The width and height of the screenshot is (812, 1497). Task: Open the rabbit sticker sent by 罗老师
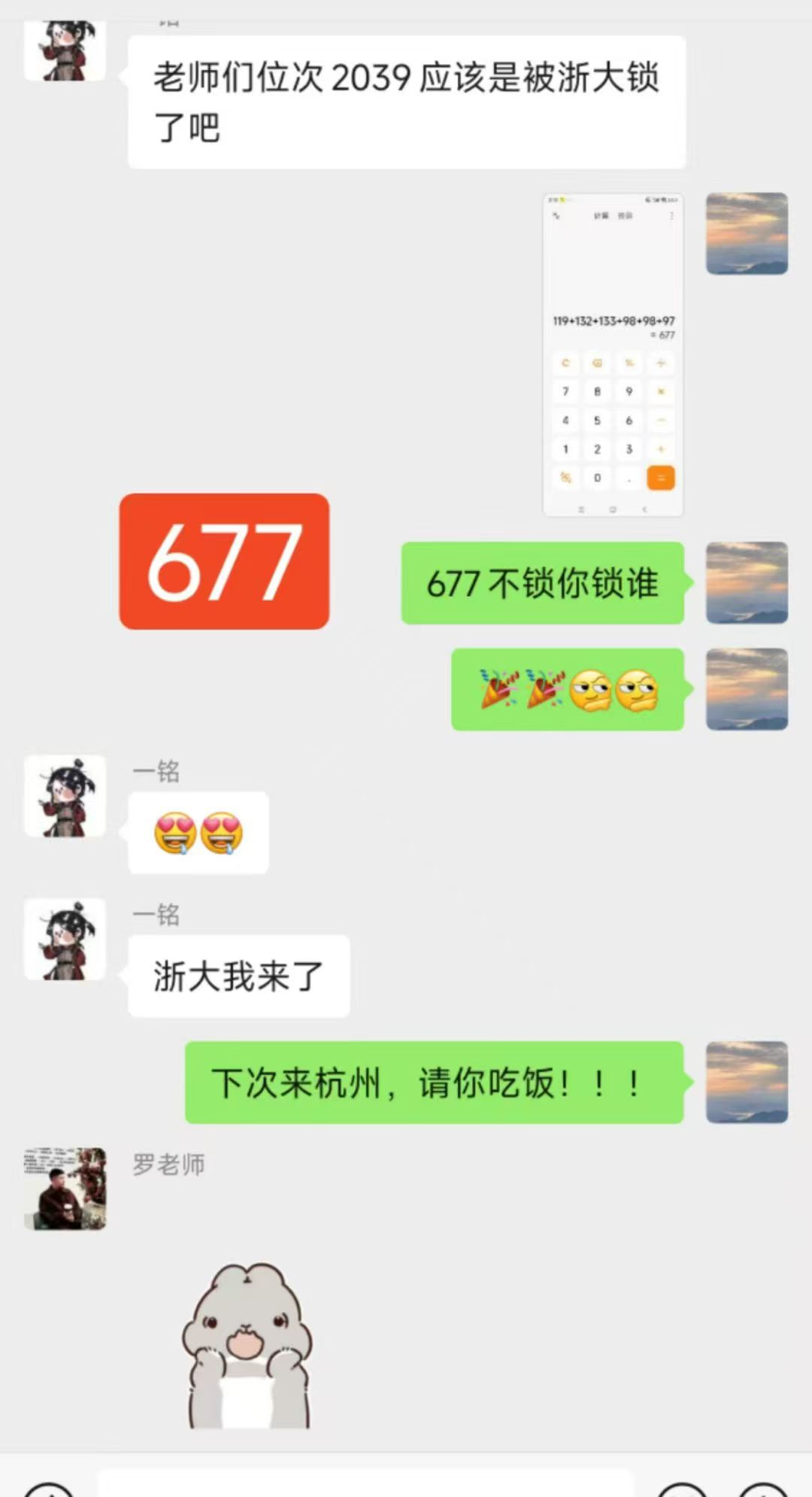pos(247,1346)
